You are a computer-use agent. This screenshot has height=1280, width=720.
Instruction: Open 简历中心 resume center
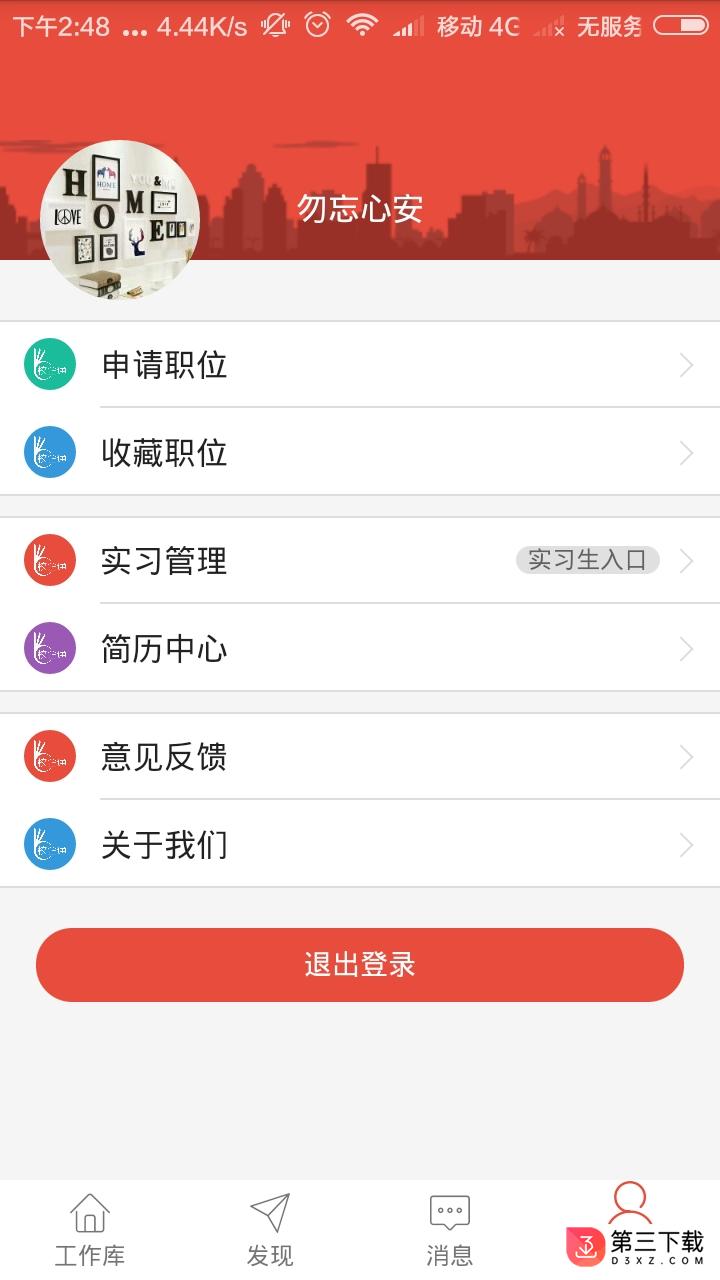coord(360,649)
